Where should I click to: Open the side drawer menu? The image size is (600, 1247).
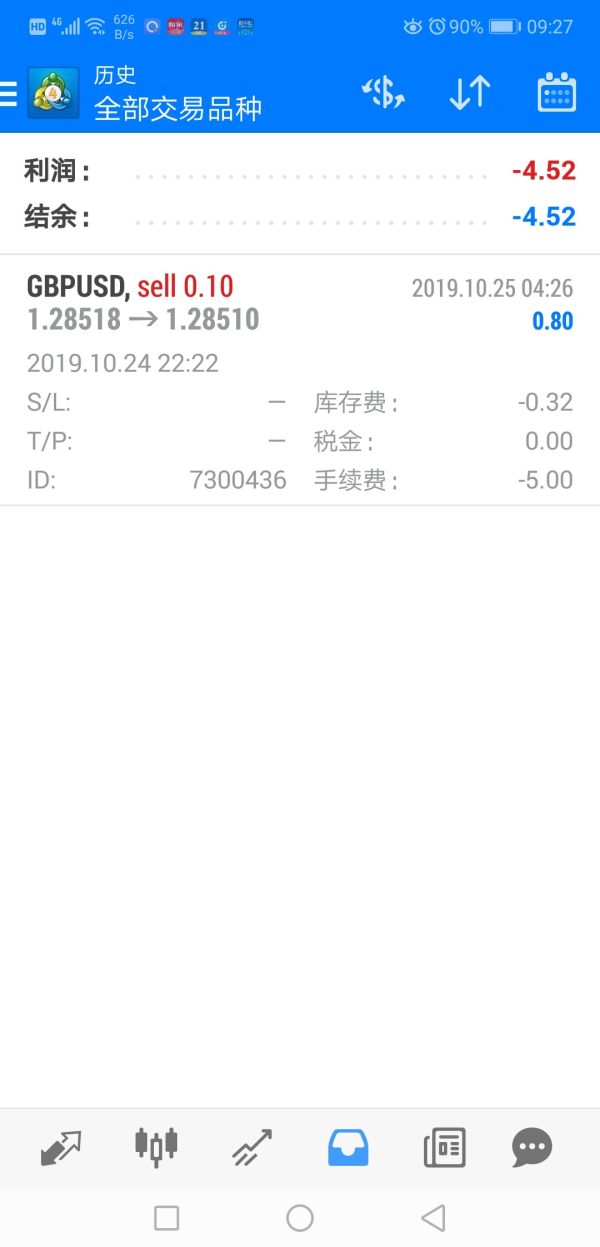pos(10,94)
